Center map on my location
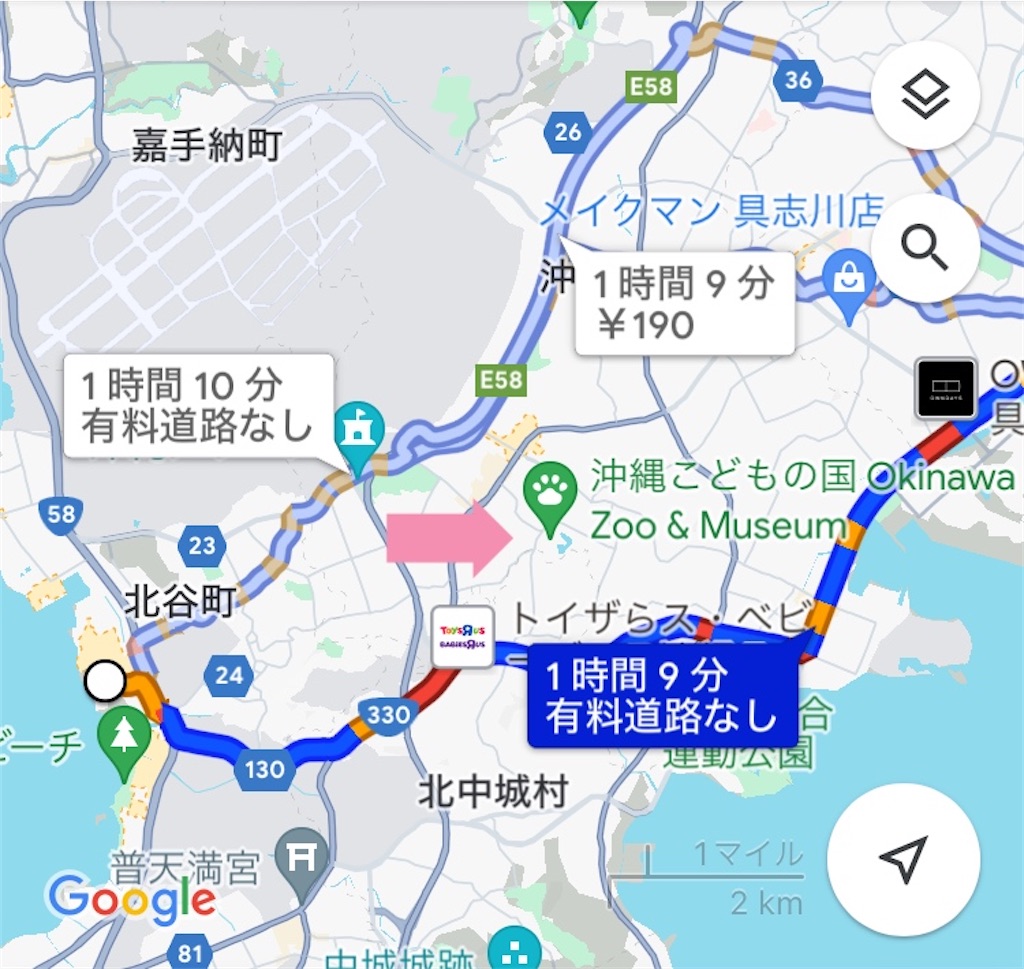Viewport: 1024px width, 969px height. pyautogui.click(x=903, y=859)
